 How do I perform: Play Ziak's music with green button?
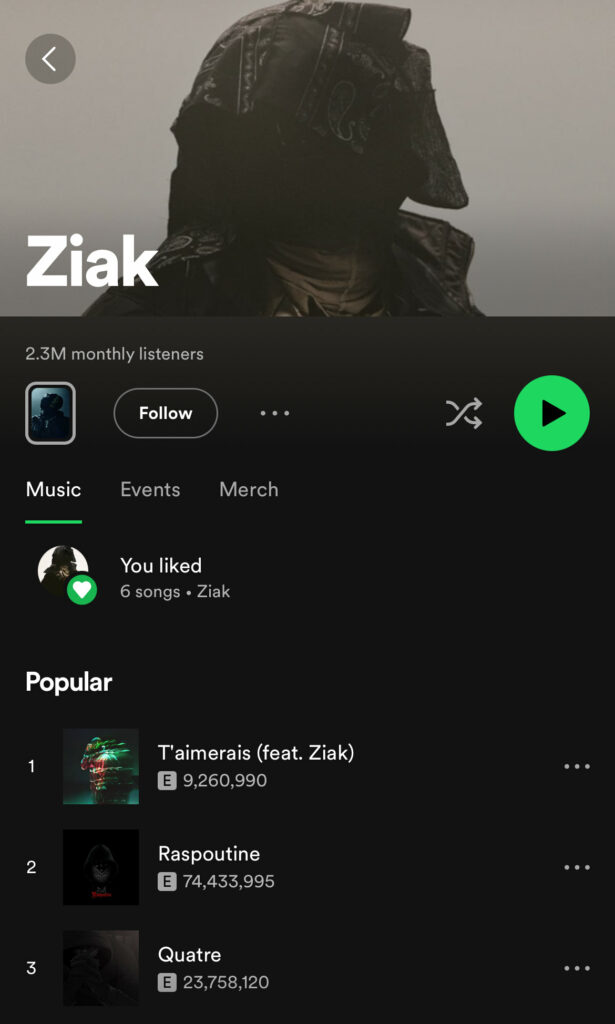[x=552, y=413]
